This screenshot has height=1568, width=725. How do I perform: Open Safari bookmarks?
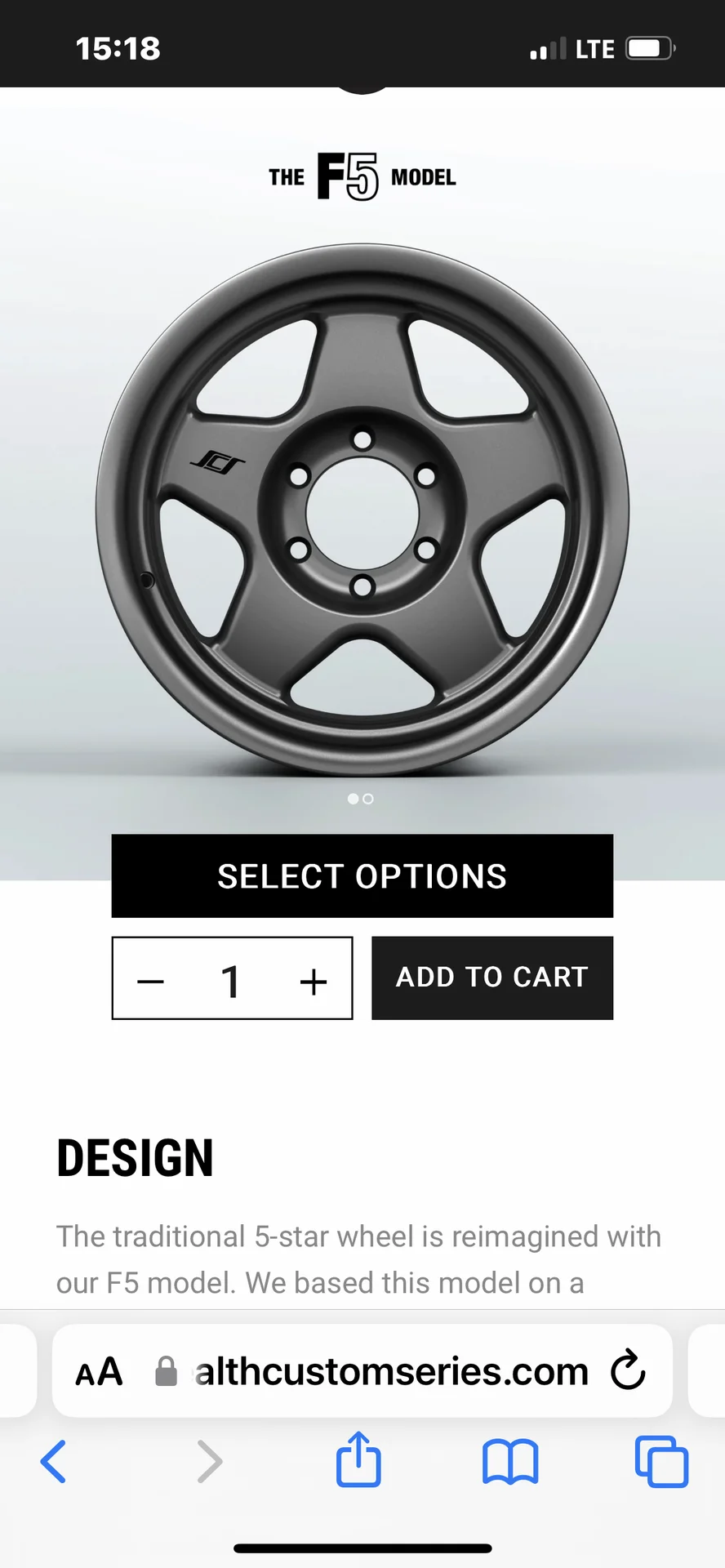pyautogui.click(x=510, y=1462)
